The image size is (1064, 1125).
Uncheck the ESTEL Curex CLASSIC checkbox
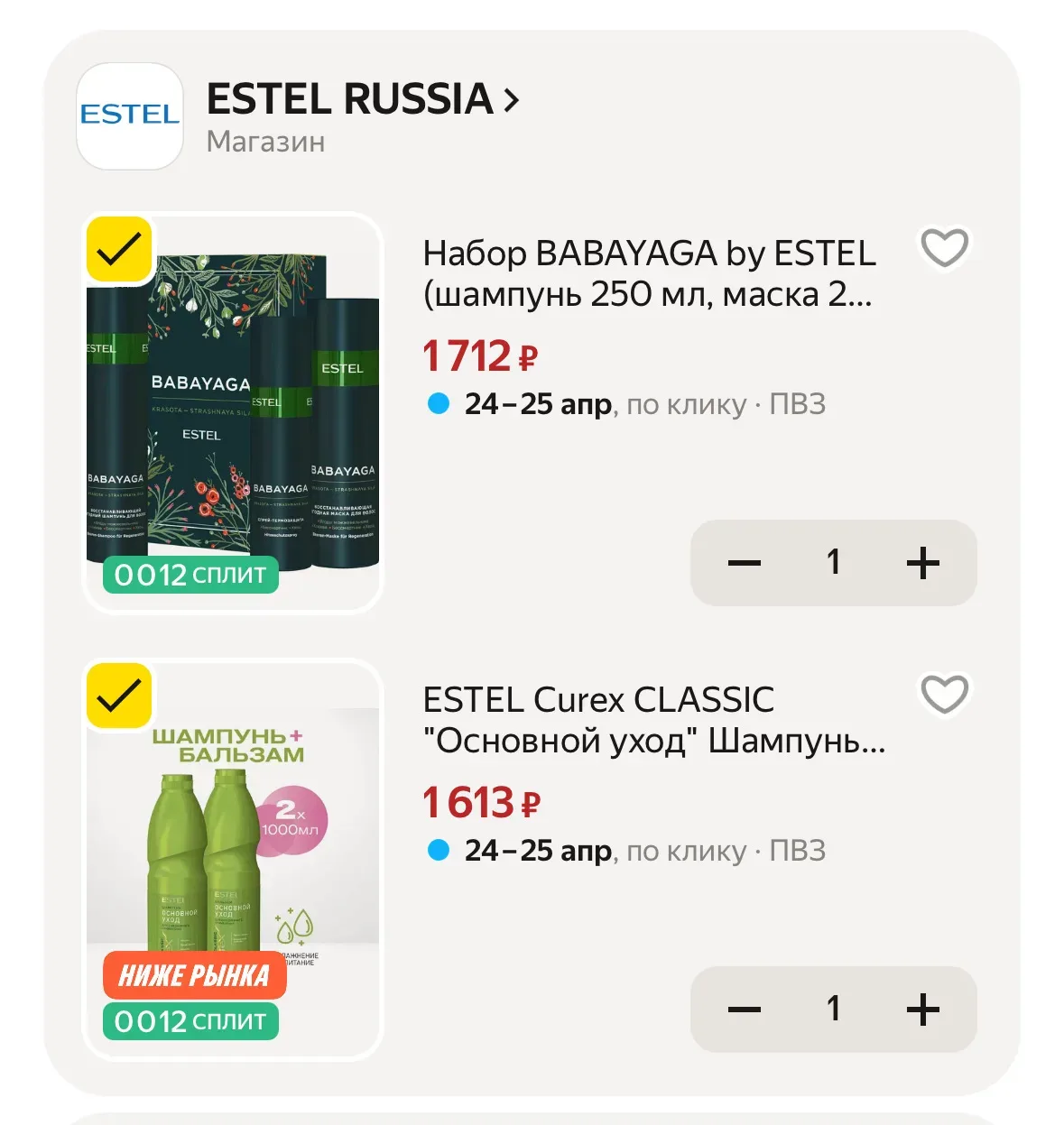pos(118,696)
